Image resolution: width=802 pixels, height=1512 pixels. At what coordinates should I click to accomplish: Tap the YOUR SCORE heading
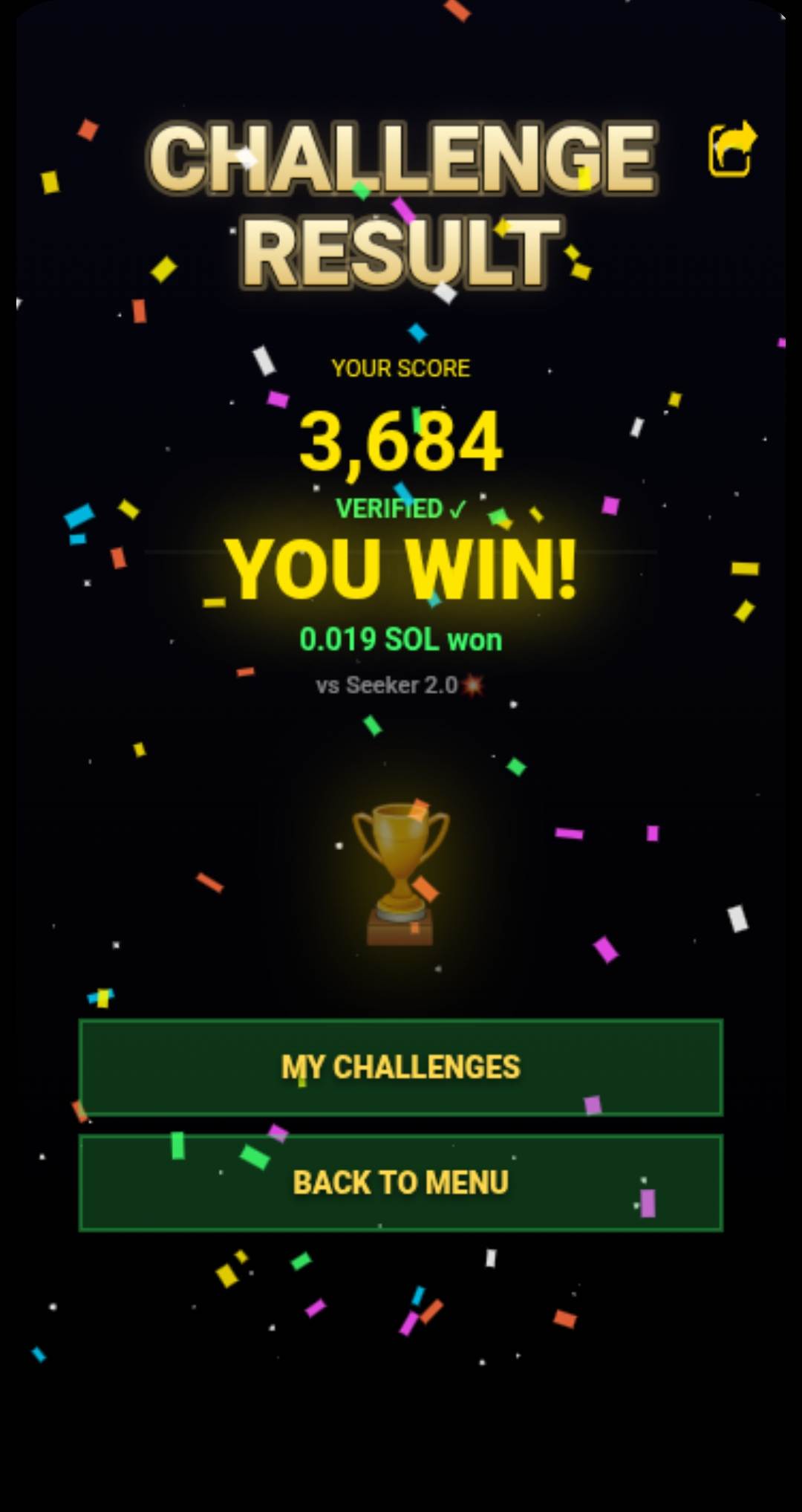coord(401,368)
